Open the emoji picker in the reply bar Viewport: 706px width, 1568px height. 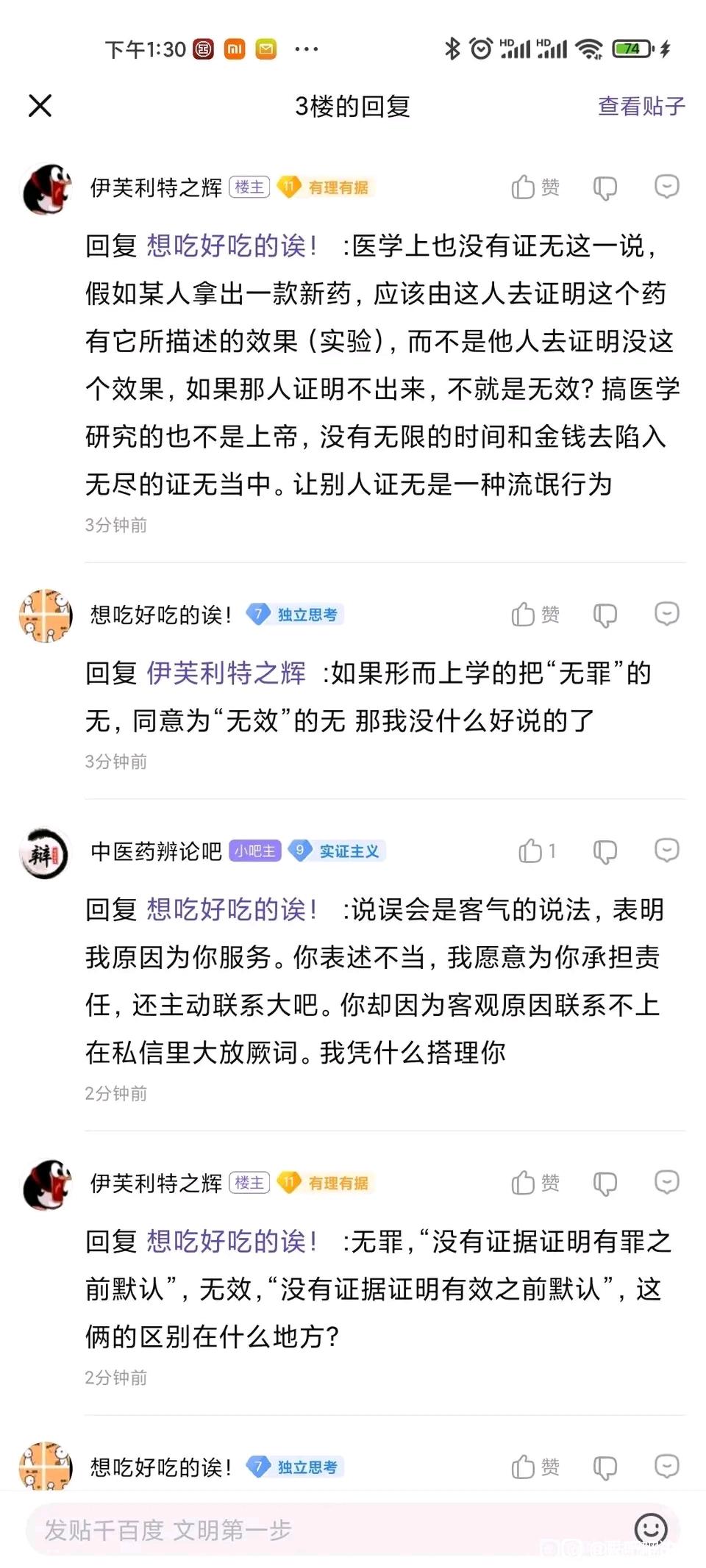(x=650, y=1529)
